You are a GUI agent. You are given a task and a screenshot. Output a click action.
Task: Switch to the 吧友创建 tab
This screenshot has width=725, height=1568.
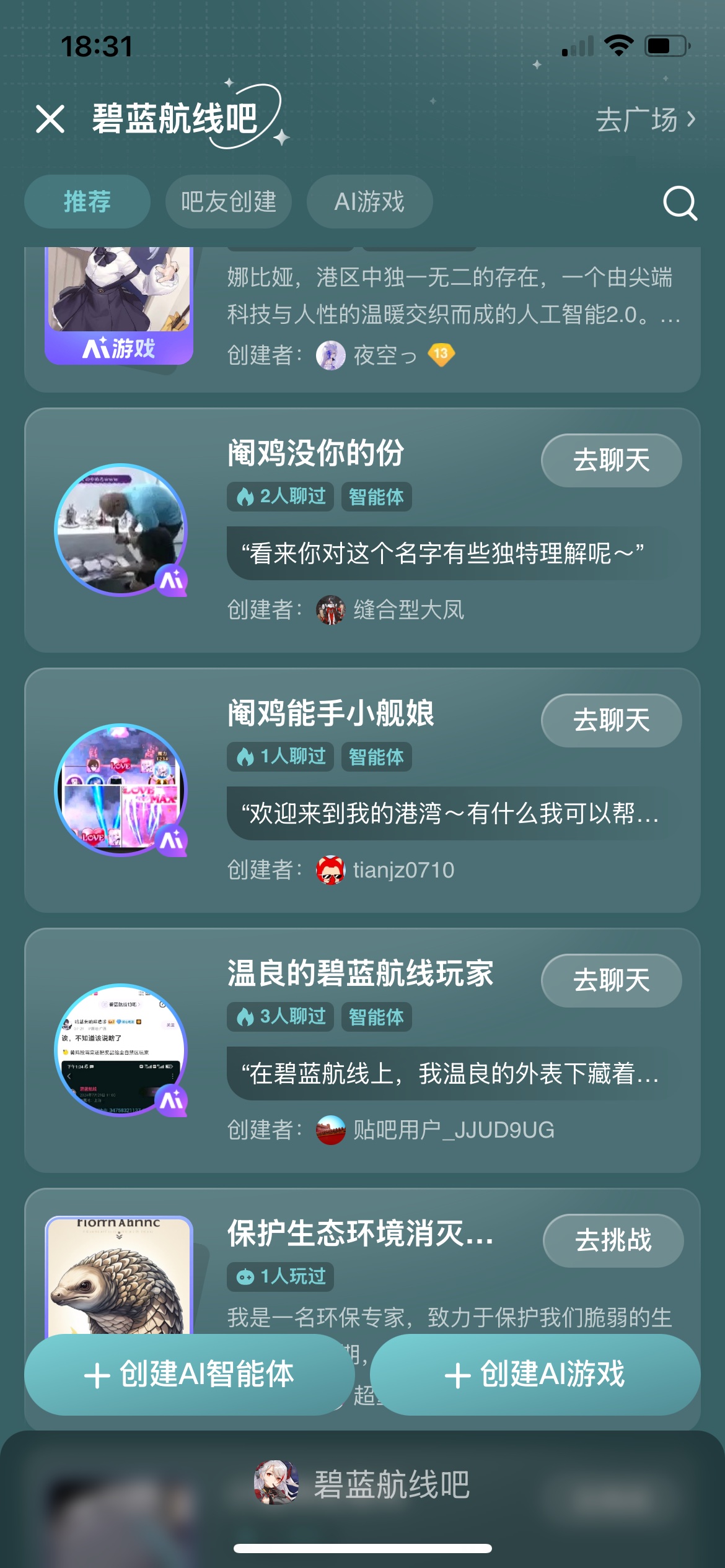point(228,202)
